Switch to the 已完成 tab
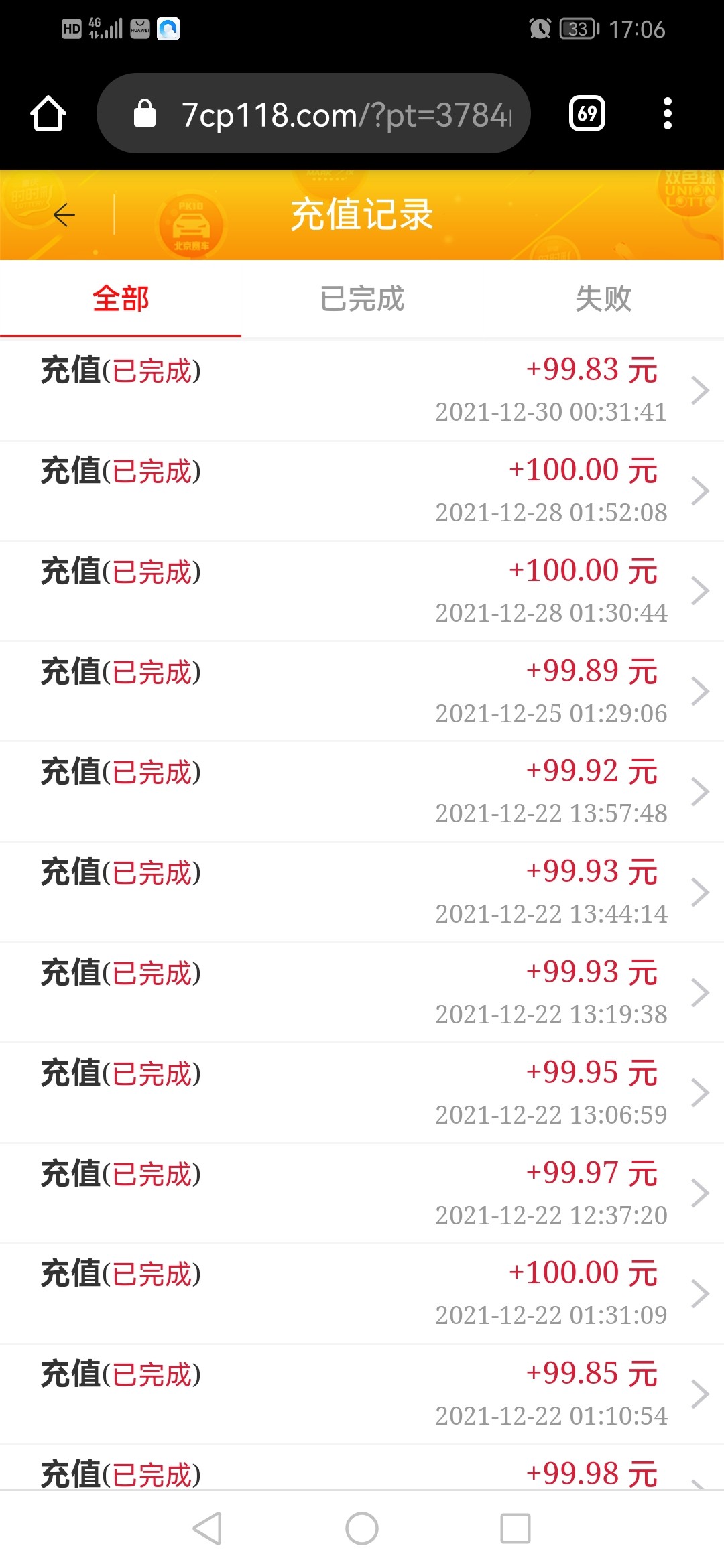724x1568 pixels. click(x=362, y=299)
